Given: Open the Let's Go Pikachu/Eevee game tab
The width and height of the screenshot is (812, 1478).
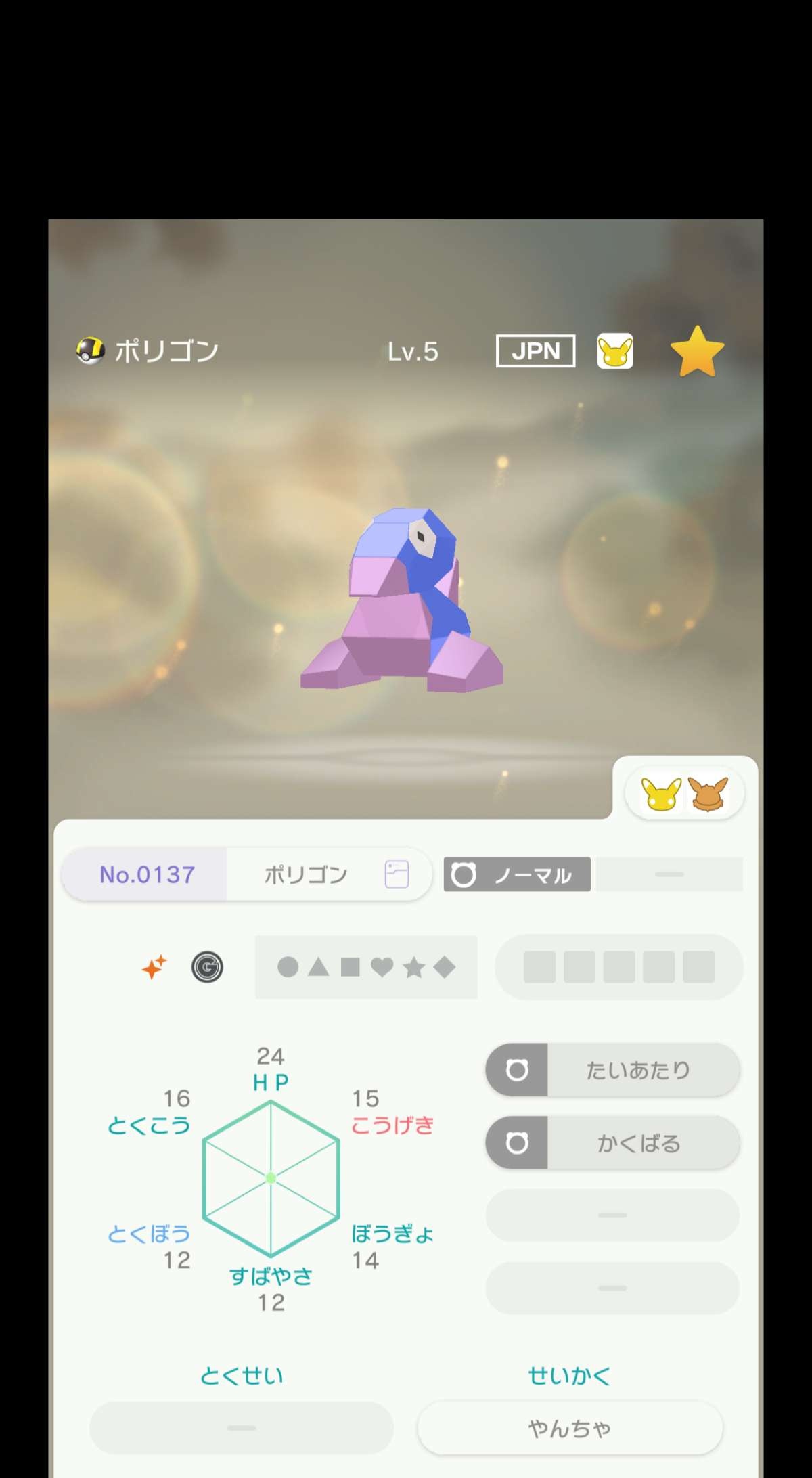Looking at the screenshot, I should [x=684, y=793].
